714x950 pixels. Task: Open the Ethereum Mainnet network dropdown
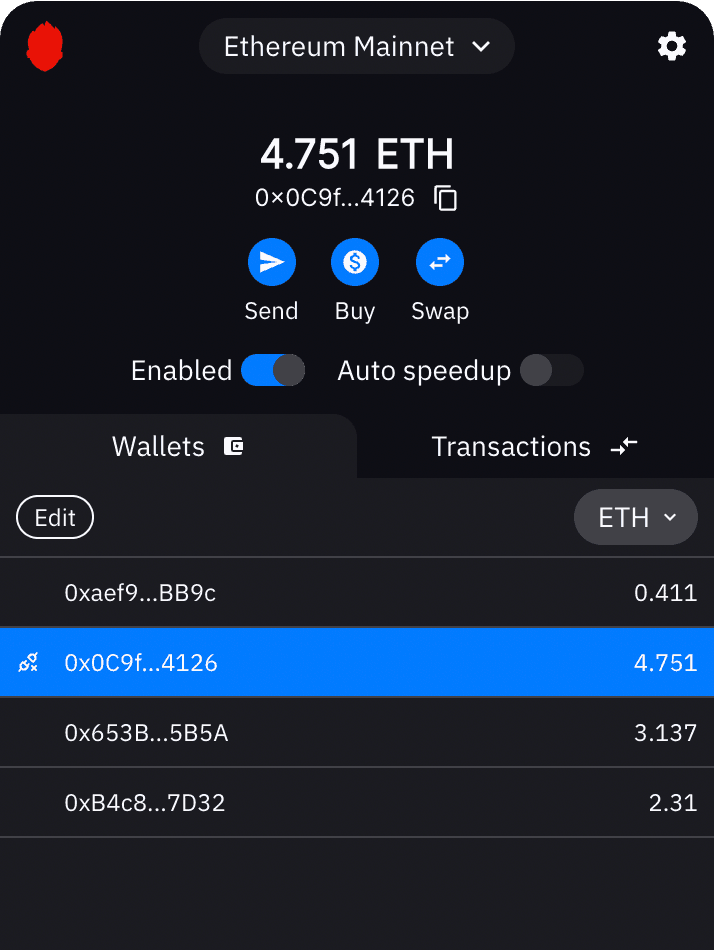tap(357, 47)
